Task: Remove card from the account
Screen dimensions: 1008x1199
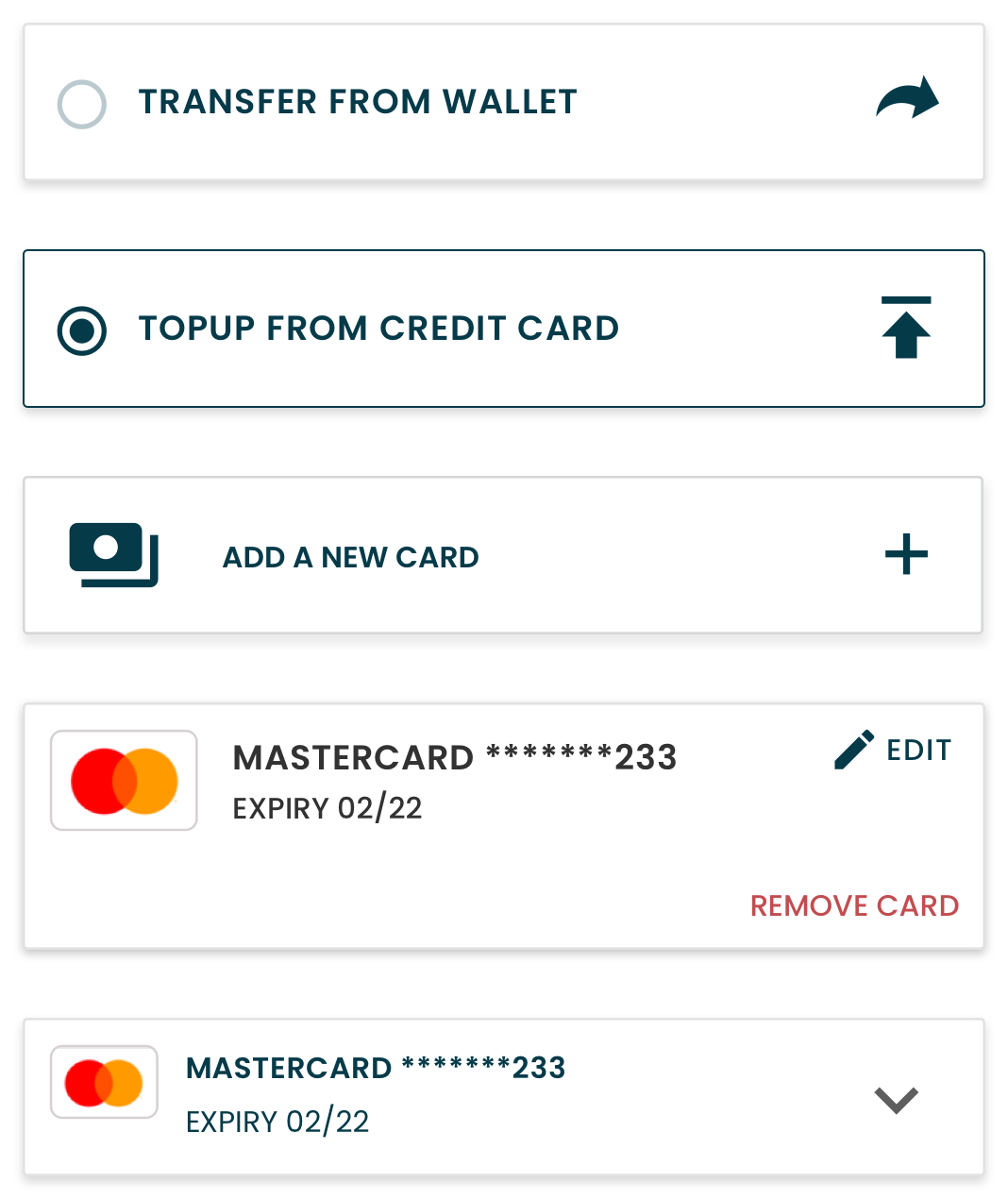Action: coord(854,906)
